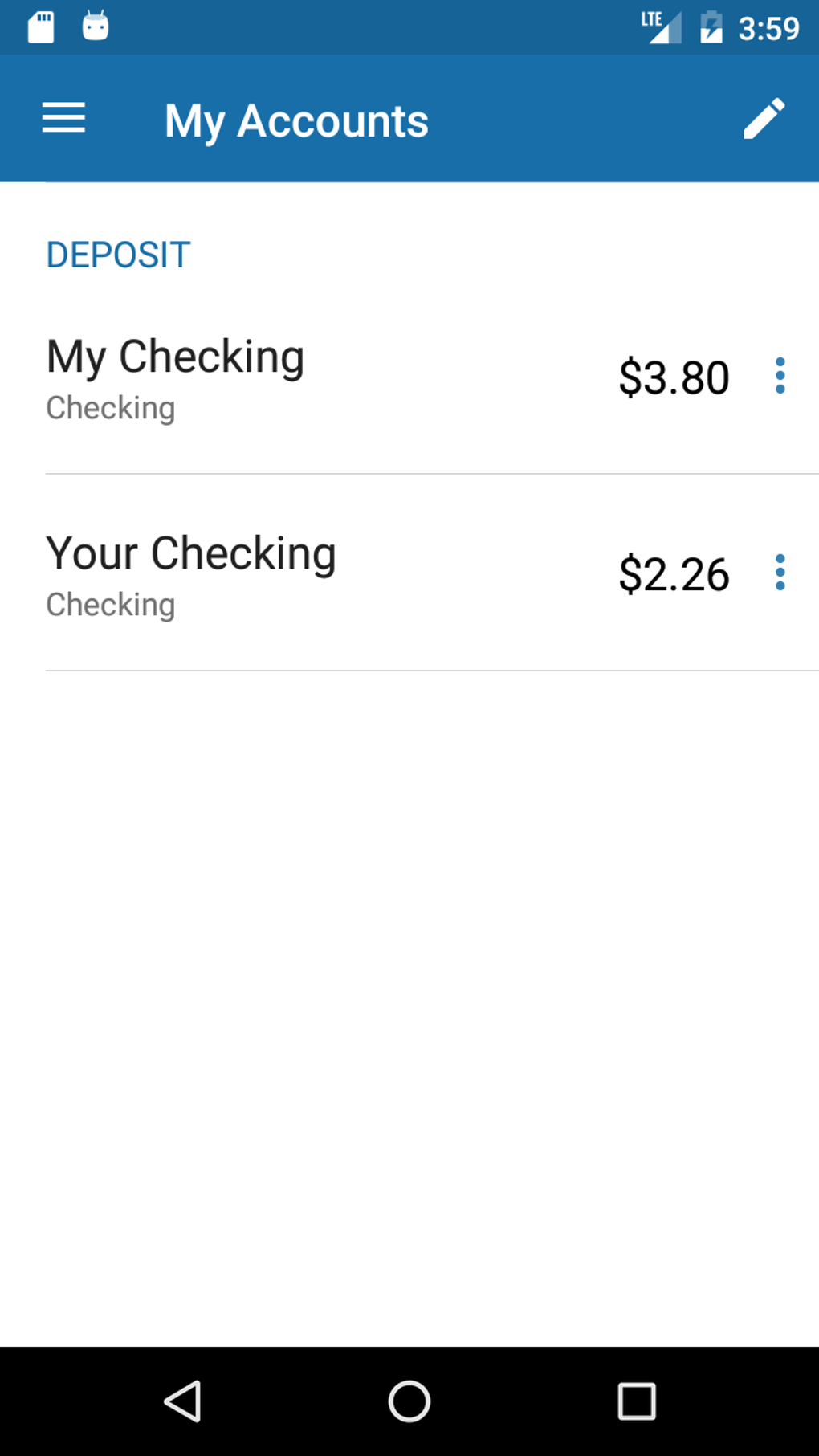819x1456 pixels.
Task: Open more options for Your Checking
Action: tap(780, 573)
